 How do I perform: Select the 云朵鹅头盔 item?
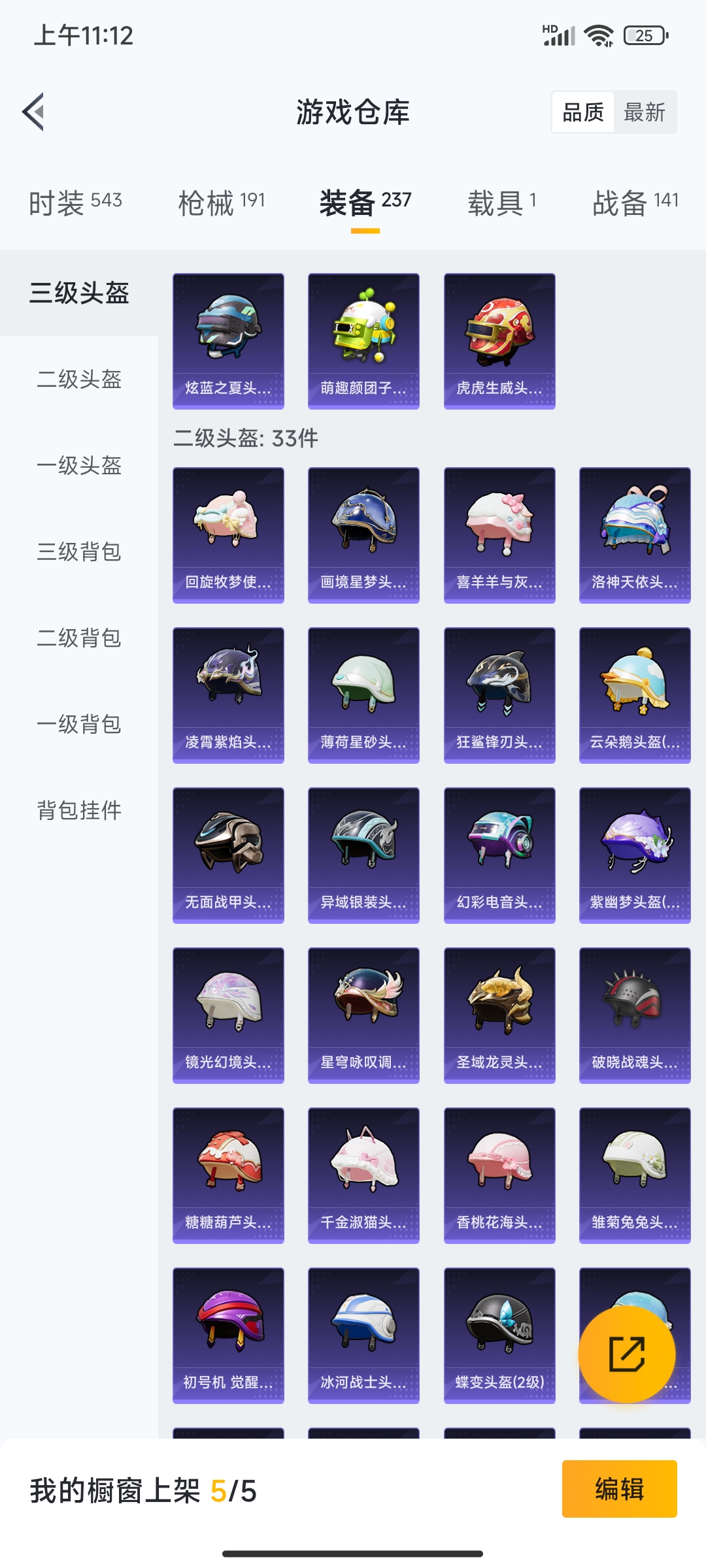633,694
